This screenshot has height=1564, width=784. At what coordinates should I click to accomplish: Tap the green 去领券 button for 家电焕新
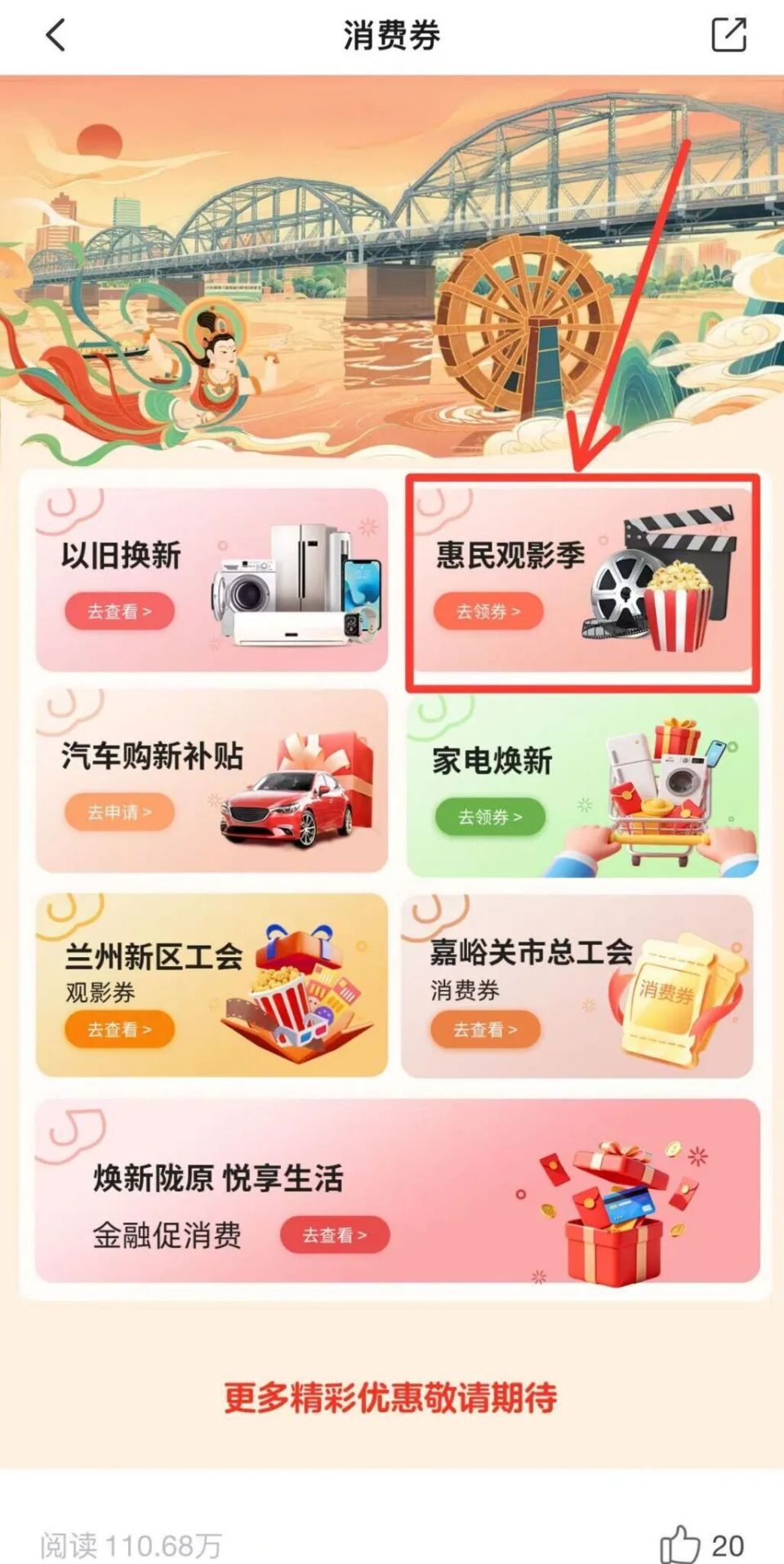pos(489,815)
